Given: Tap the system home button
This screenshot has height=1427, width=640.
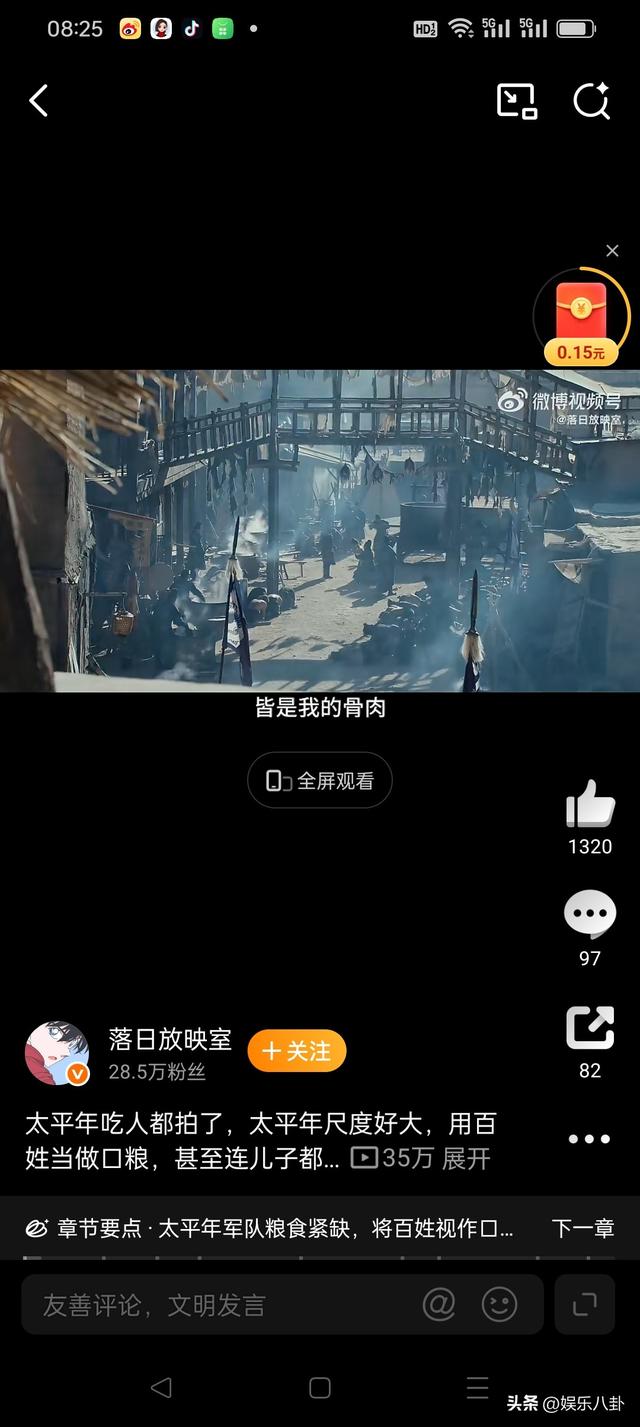Looking at the screenshot, I should pos(320,1387).
